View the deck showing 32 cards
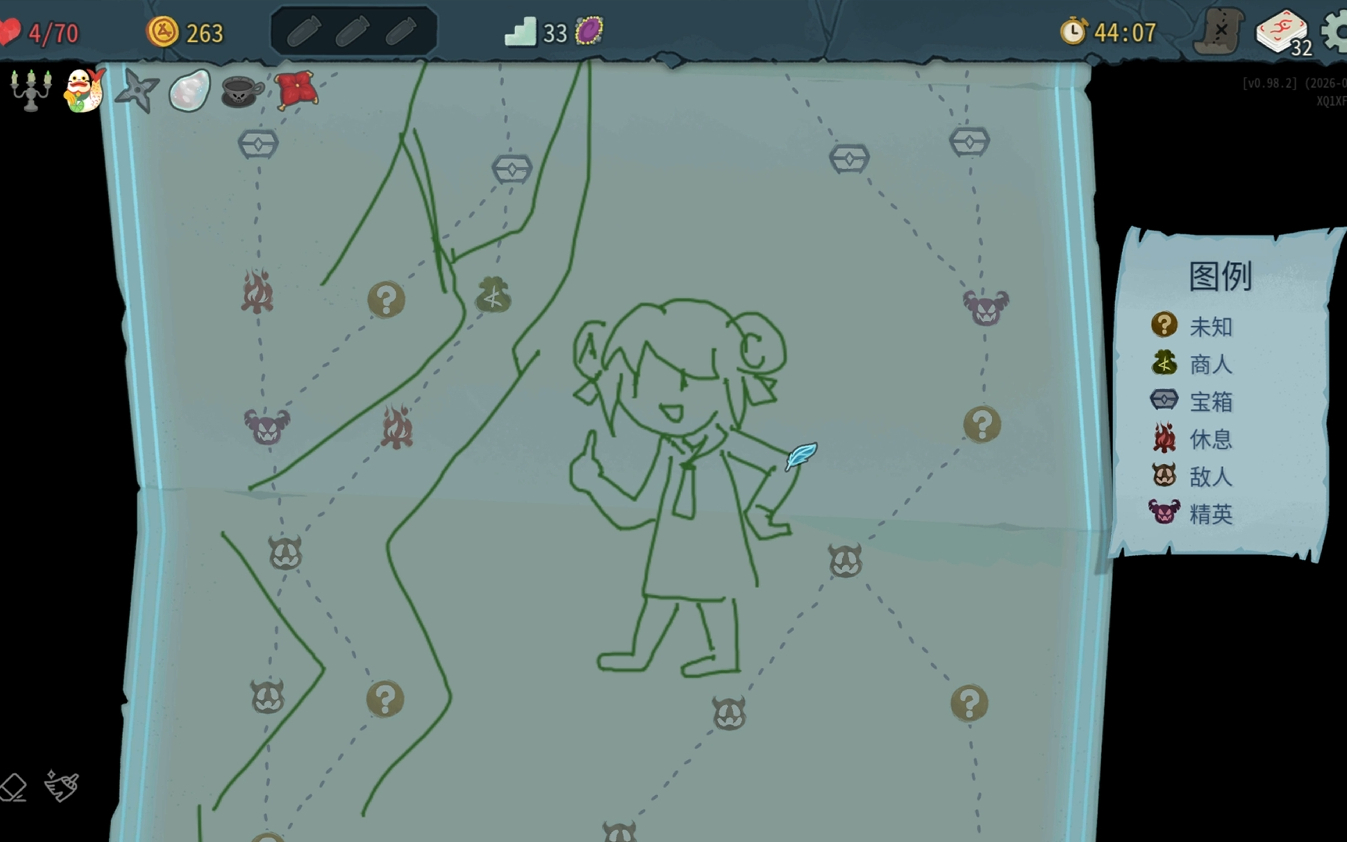The image size is (1347, 842). click(1283, 33)
